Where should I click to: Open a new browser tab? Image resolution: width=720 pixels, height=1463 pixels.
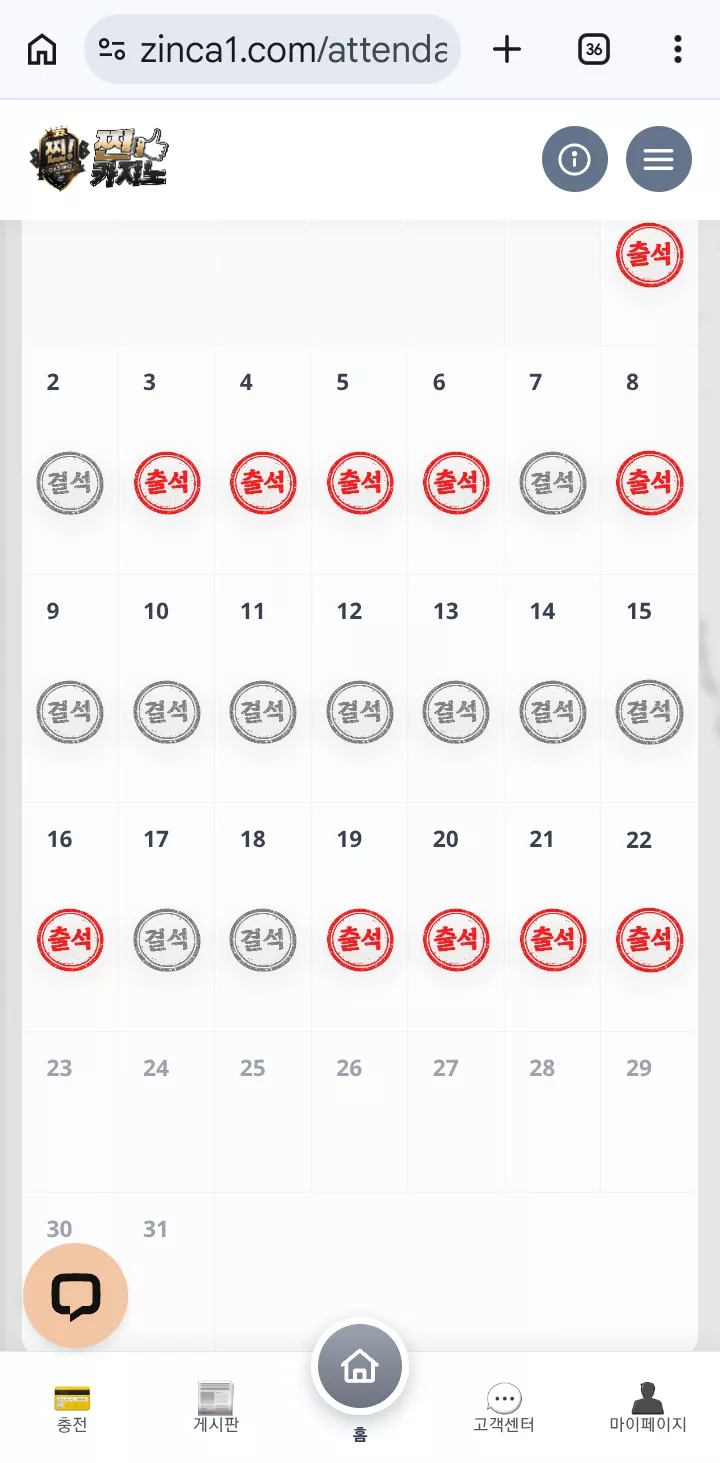(x=507, y=49)
